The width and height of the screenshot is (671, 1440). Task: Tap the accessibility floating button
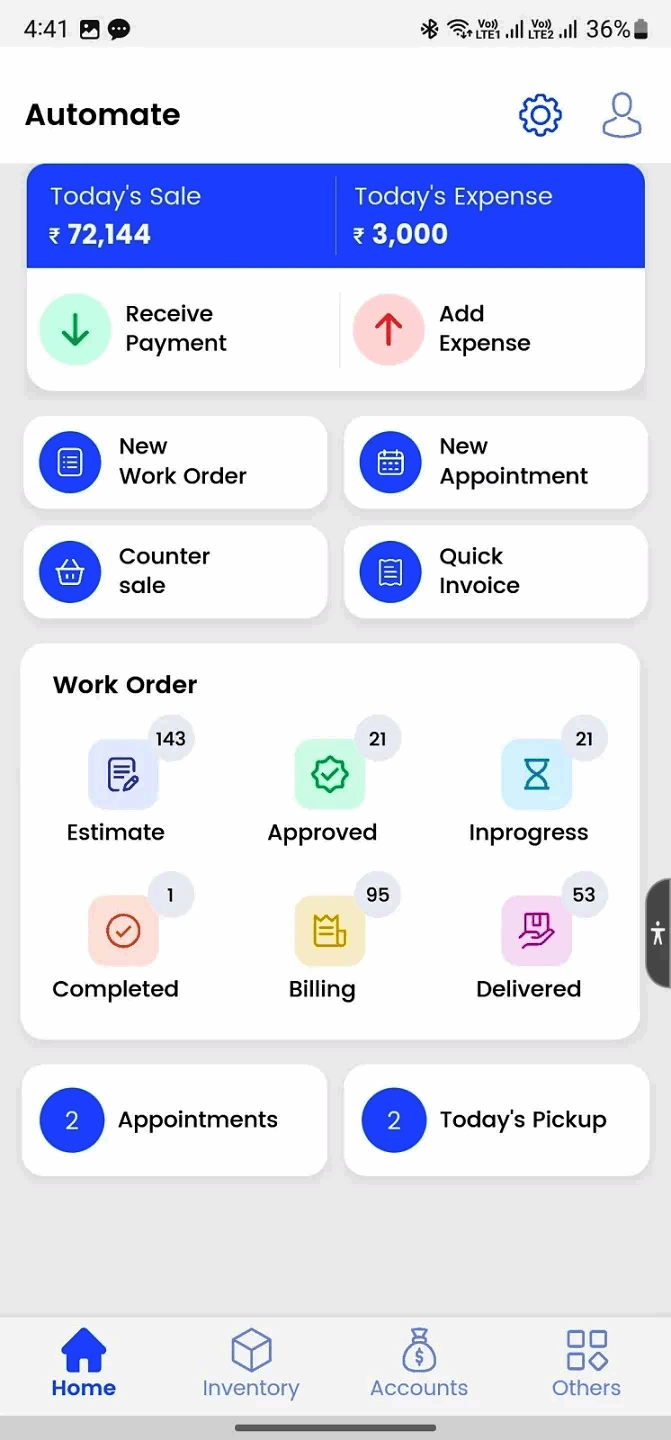[x=657, y=935]
